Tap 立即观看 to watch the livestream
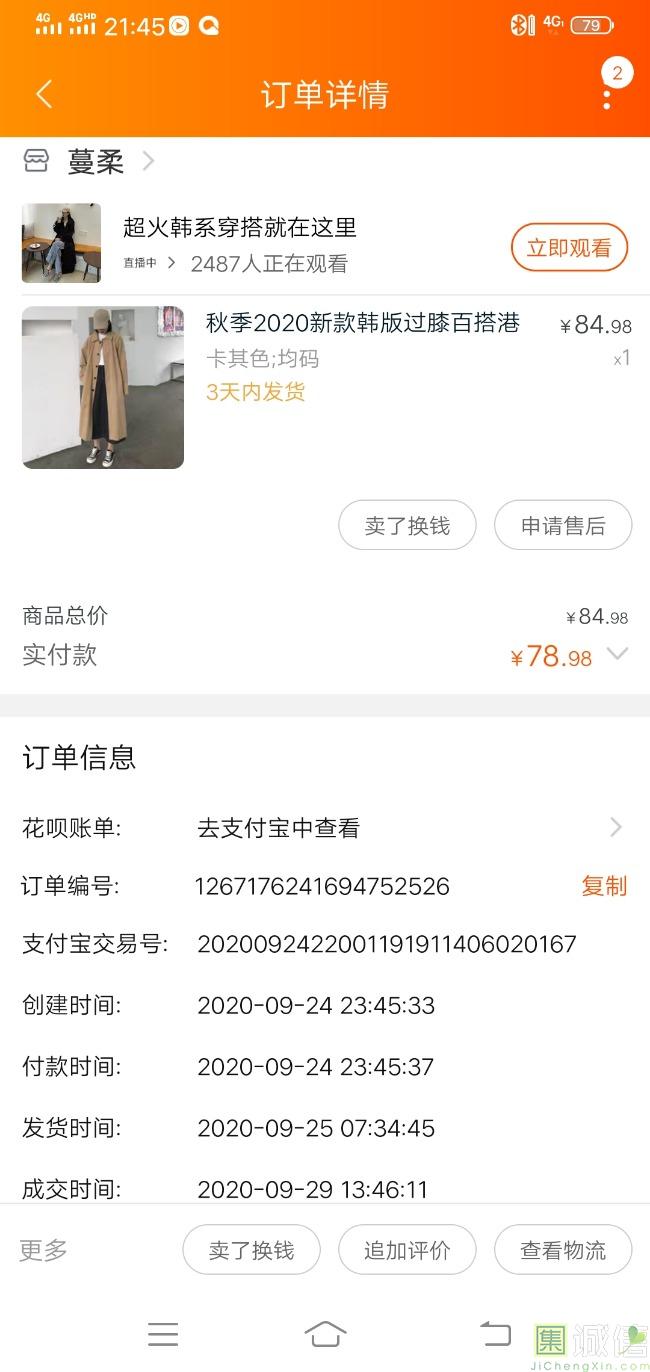 [x=568, y=248]
